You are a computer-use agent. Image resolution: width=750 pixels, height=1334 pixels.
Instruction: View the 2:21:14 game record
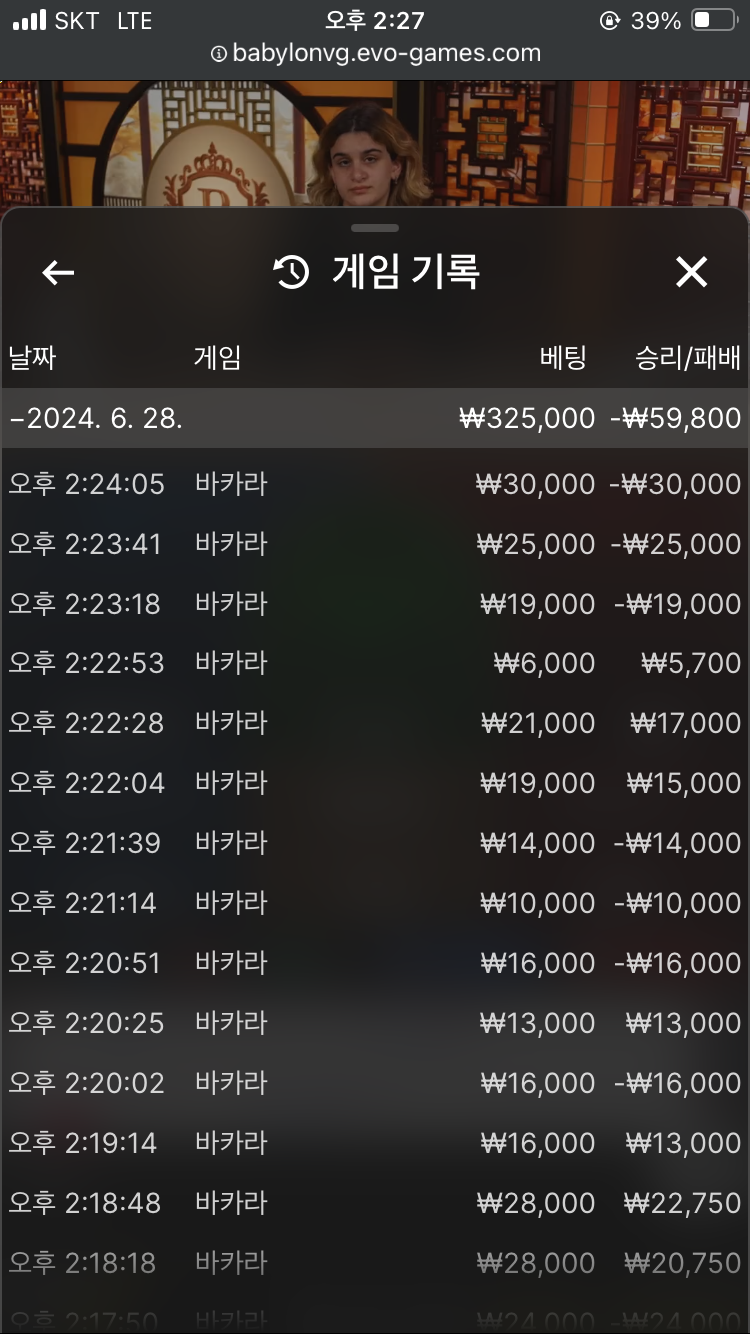[374, 903]
